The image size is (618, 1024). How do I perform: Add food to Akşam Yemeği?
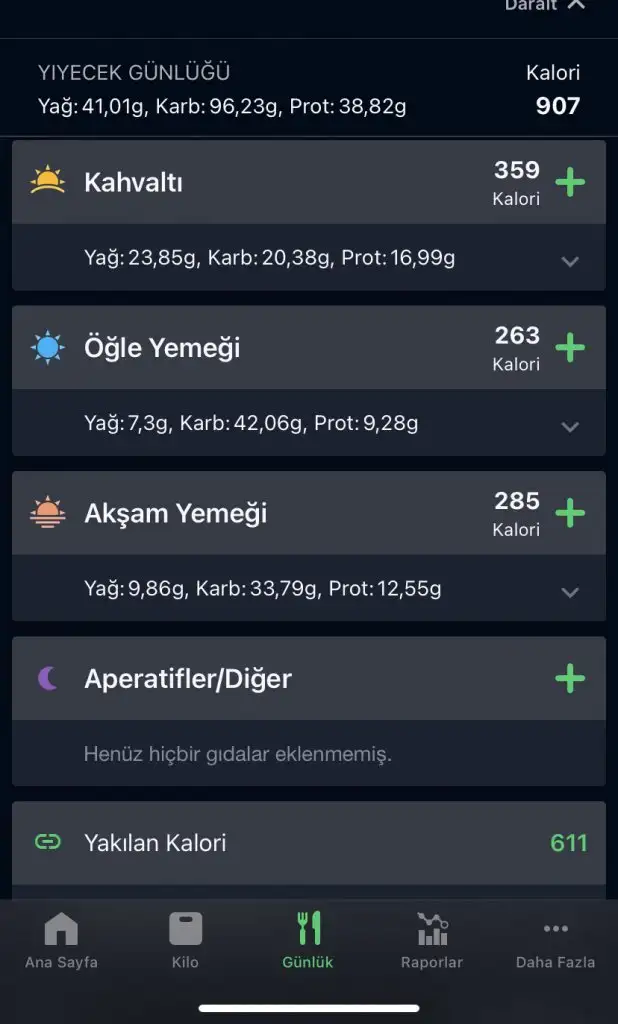click(x=570, y=513)
